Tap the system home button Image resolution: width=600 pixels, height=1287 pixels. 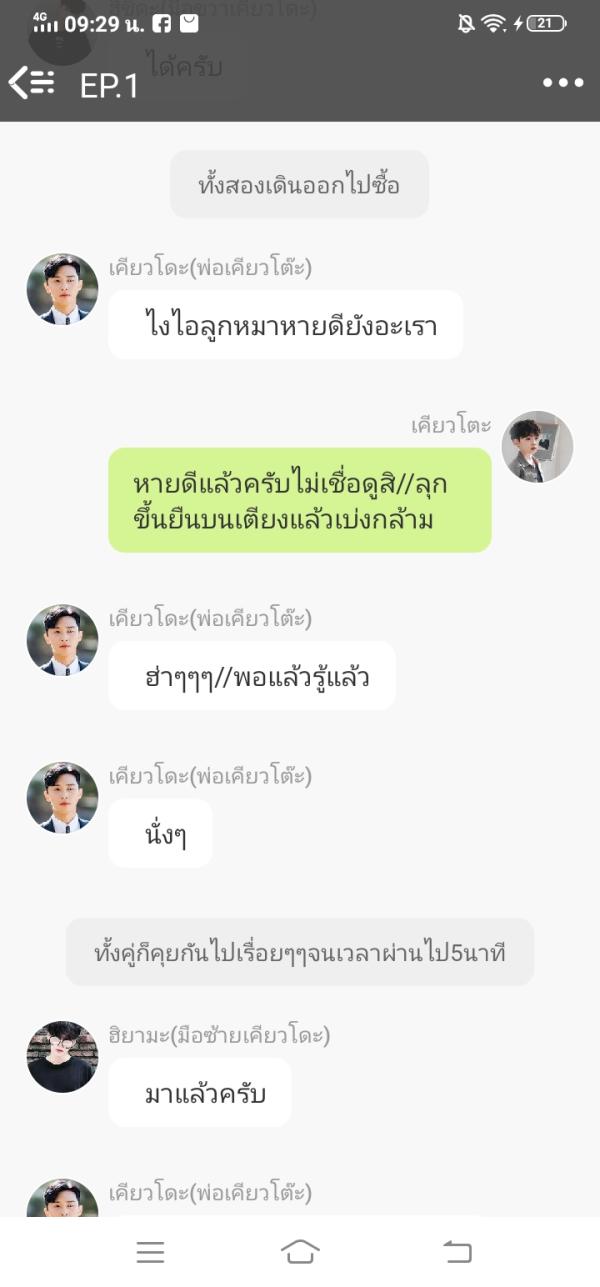300,1251
